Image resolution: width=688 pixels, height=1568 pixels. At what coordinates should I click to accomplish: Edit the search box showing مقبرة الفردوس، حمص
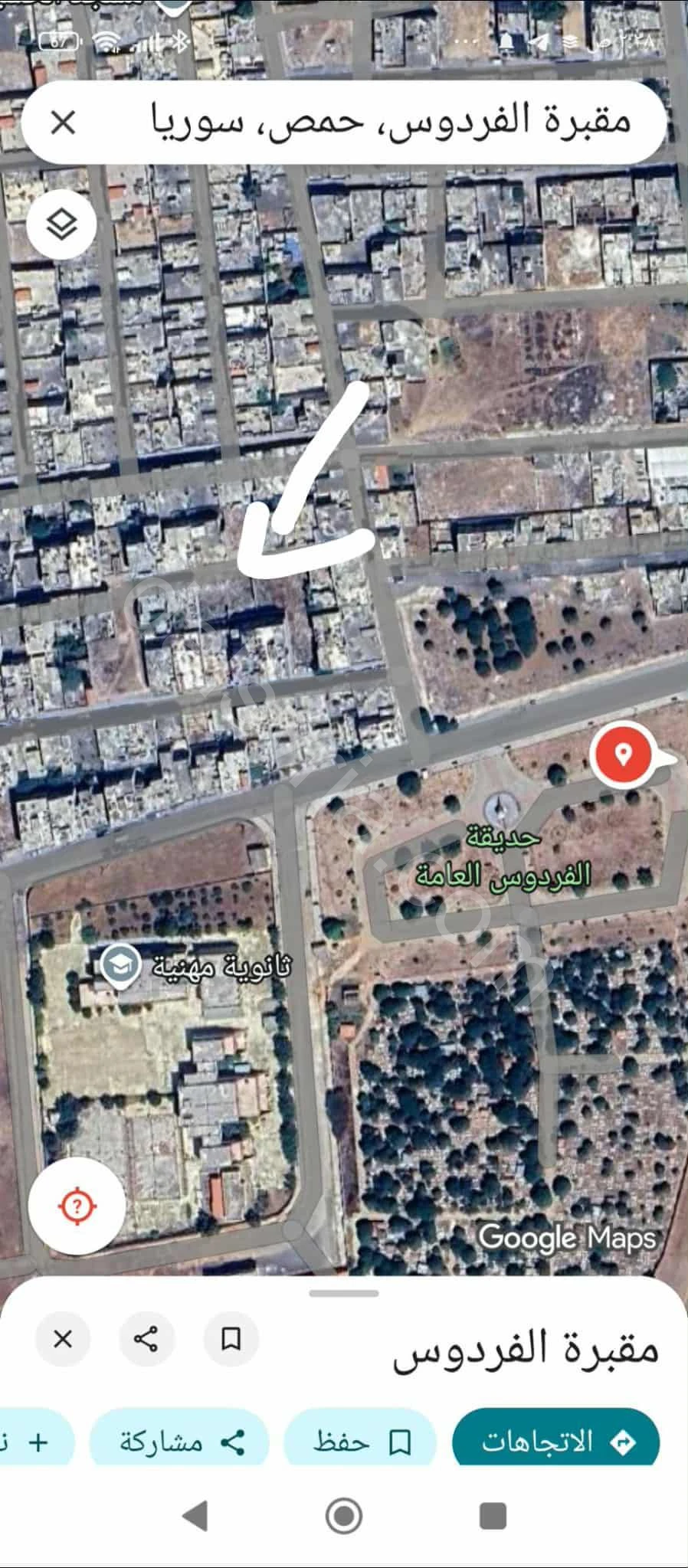(391, 121)
